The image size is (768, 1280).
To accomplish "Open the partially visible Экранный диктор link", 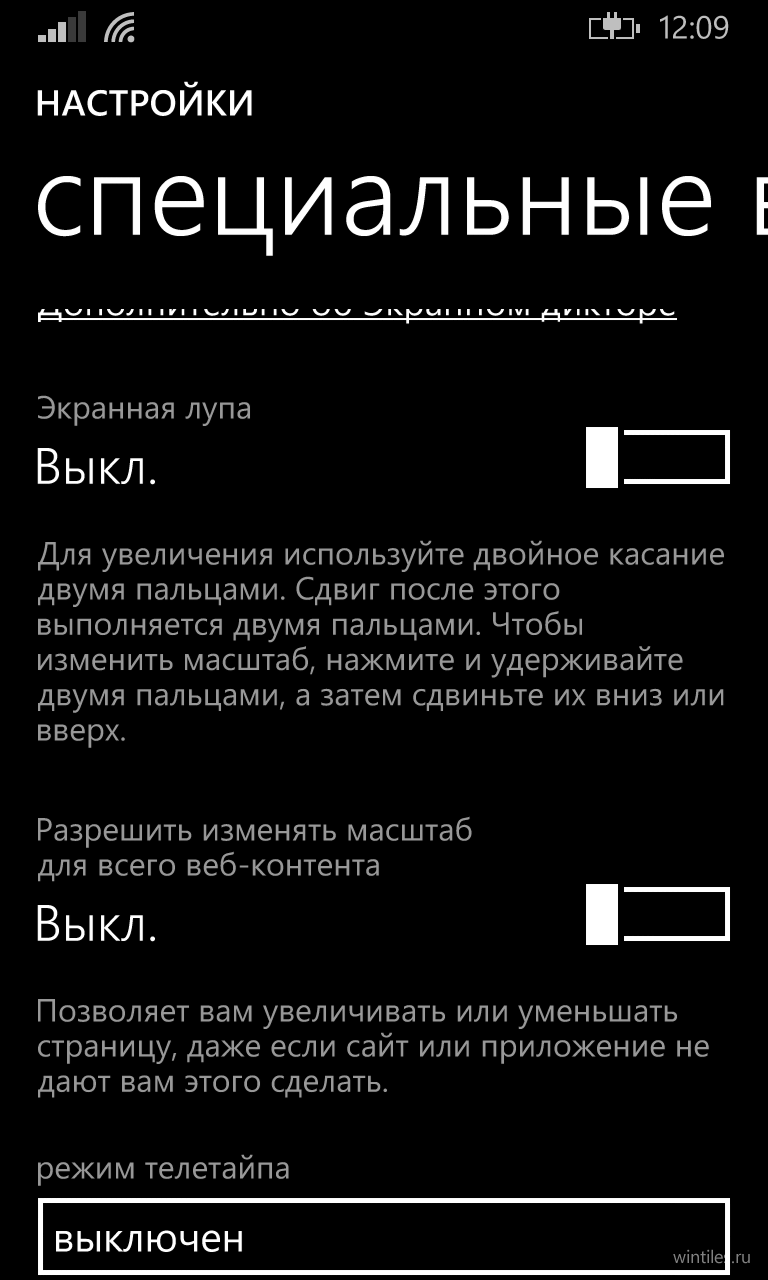I will 357,309.
